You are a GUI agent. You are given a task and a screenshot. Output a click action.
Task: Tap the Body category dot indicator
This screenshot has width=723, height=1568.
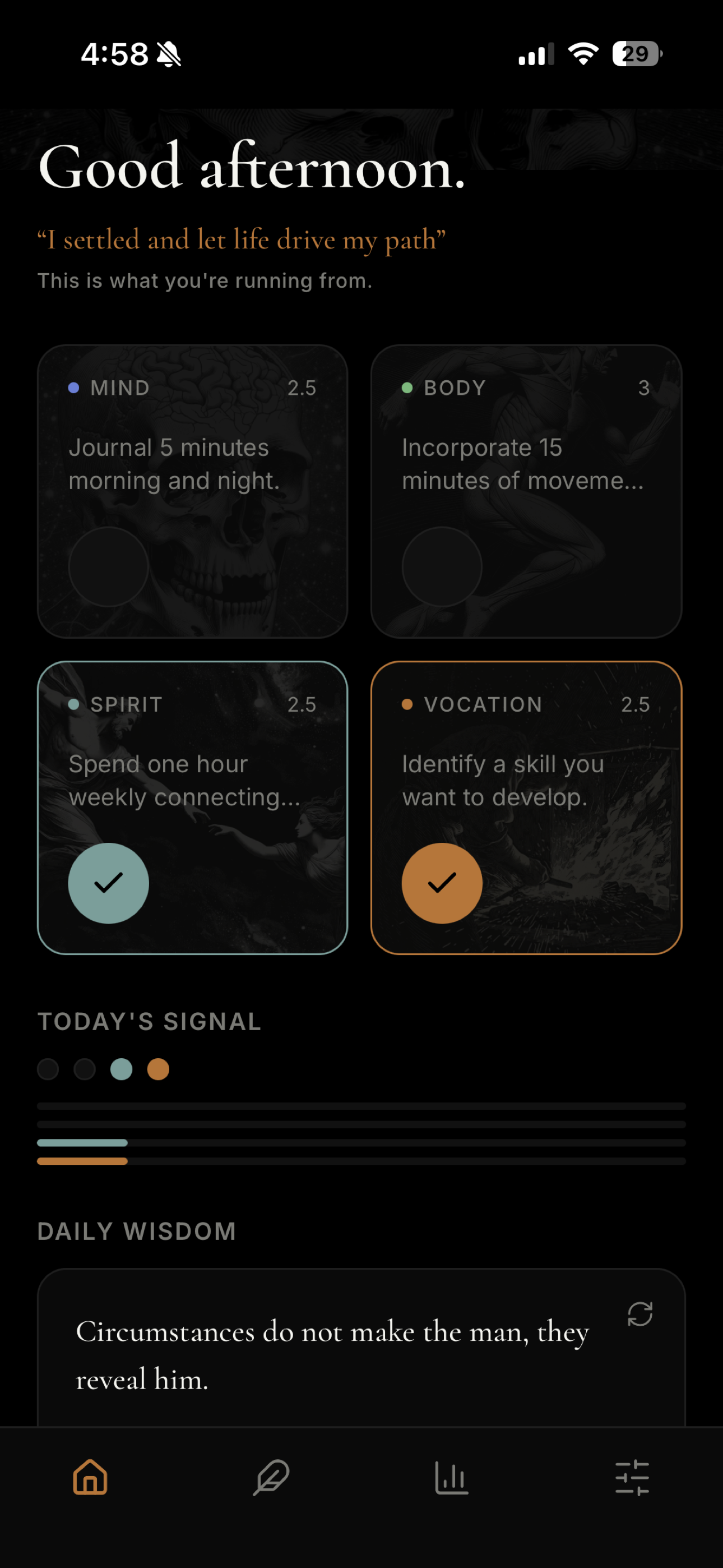408,387
